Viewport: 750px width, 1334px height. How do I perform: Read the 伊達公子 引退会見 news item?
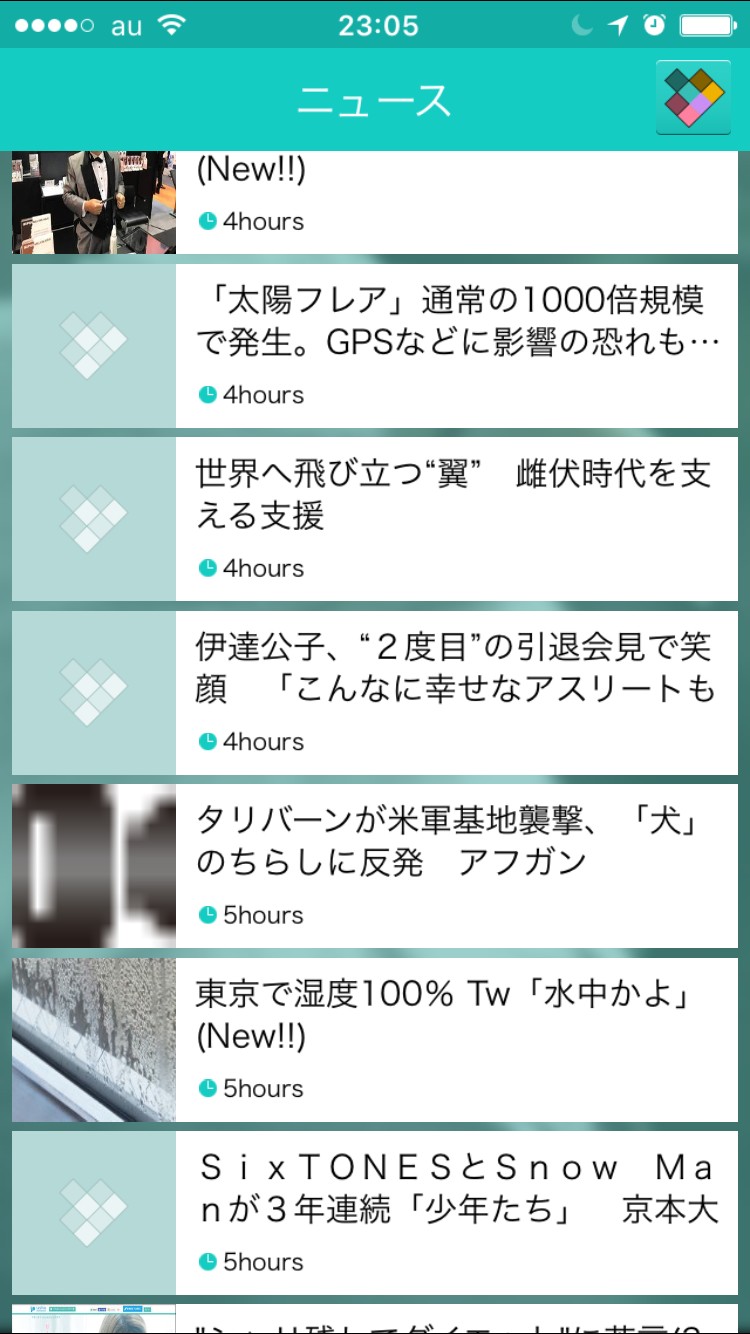point(456,692)
